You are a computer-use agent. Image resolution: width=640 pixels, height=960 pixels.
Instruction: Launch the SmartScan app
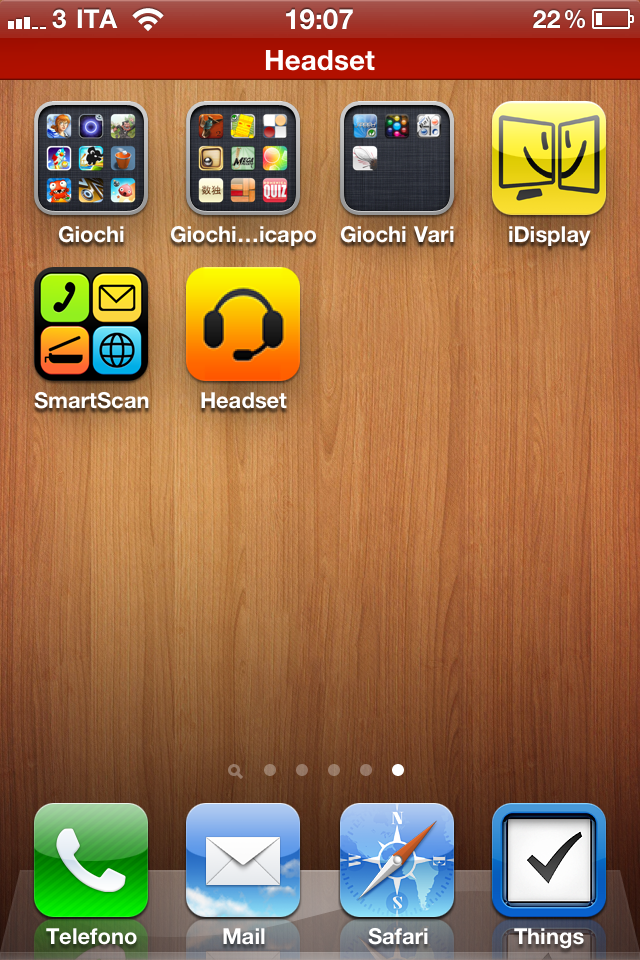91,325
